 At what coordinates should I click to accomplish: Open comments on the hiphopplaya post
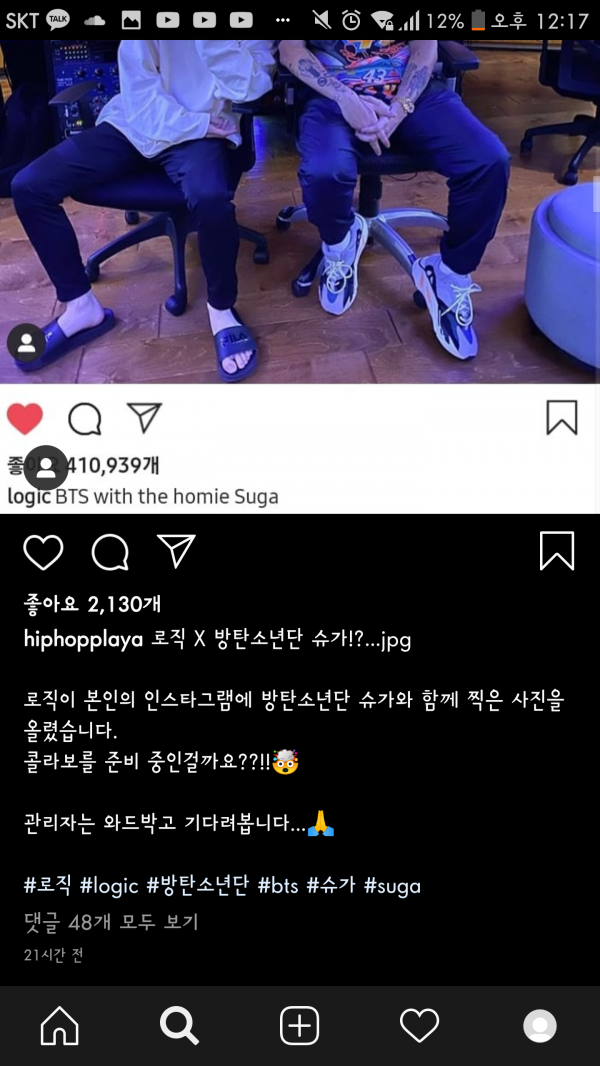pos(110,552)
